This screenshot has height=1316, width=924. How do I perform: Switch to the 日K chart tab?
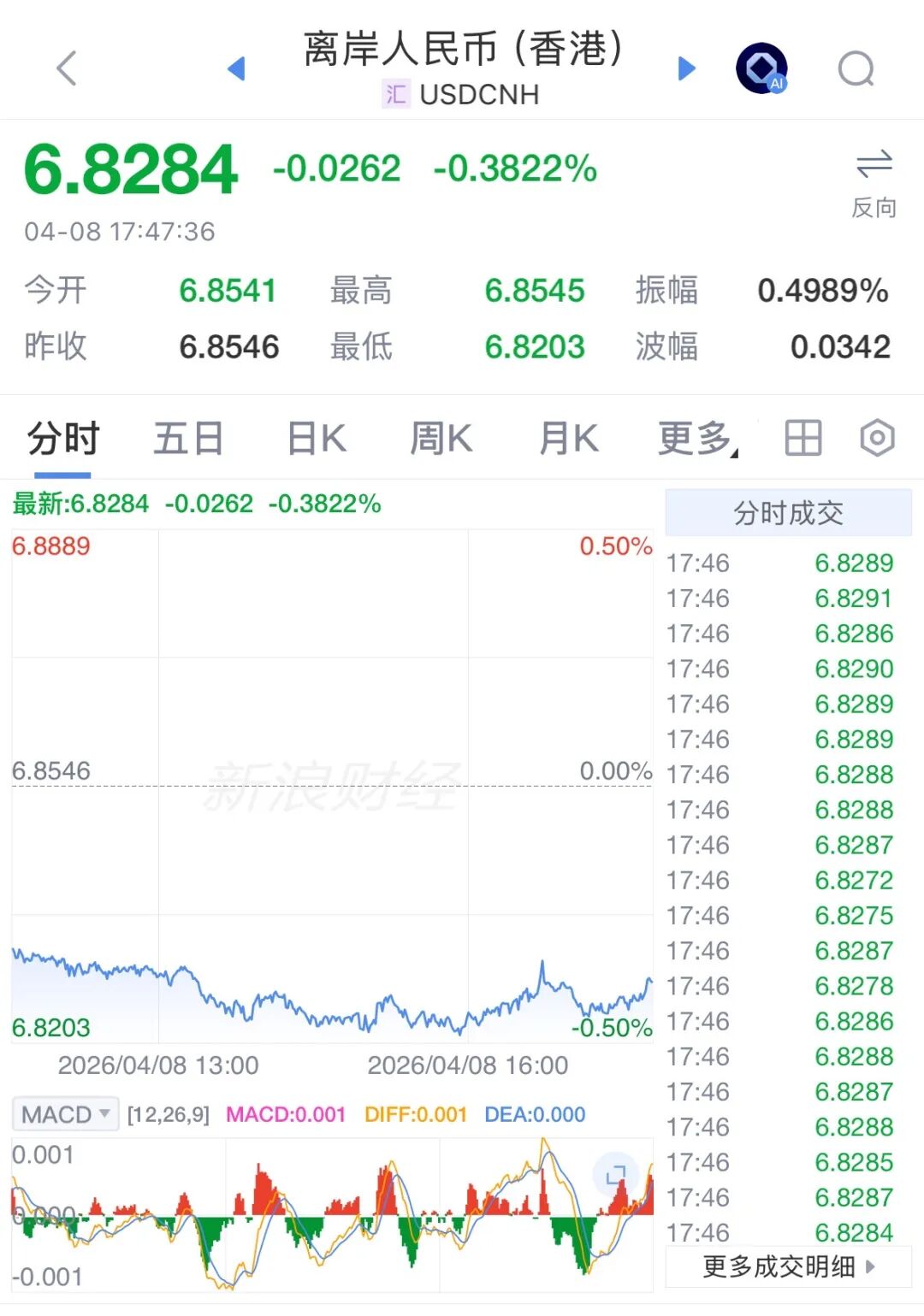[317, 440]
